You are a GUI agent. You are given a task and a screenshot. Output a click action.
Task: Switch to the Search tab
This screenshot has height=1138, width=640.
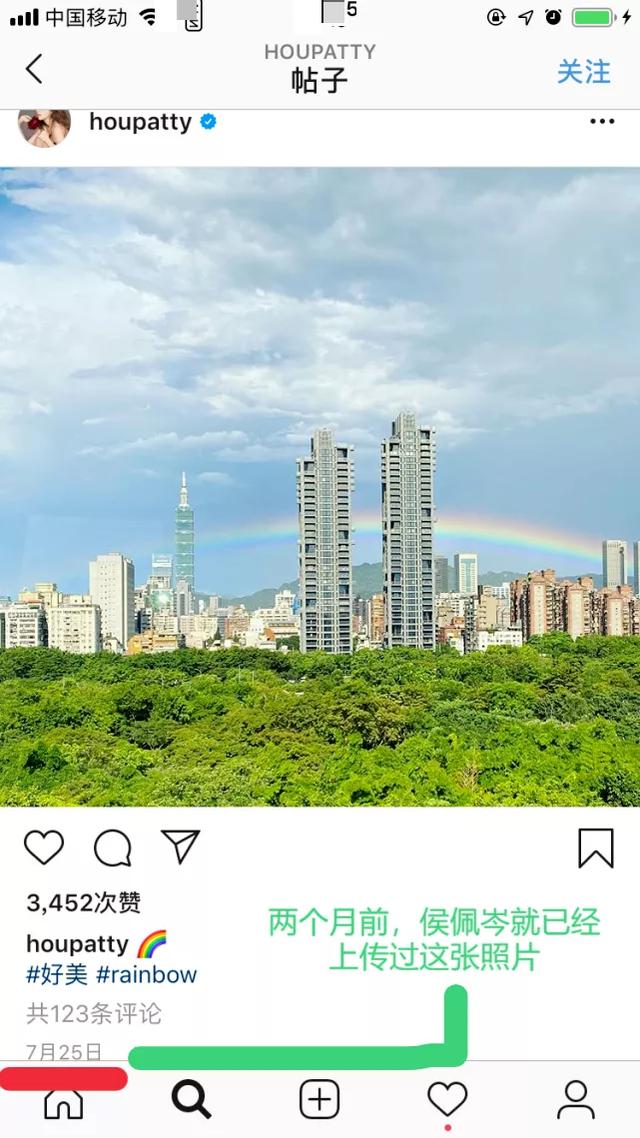191,1100
